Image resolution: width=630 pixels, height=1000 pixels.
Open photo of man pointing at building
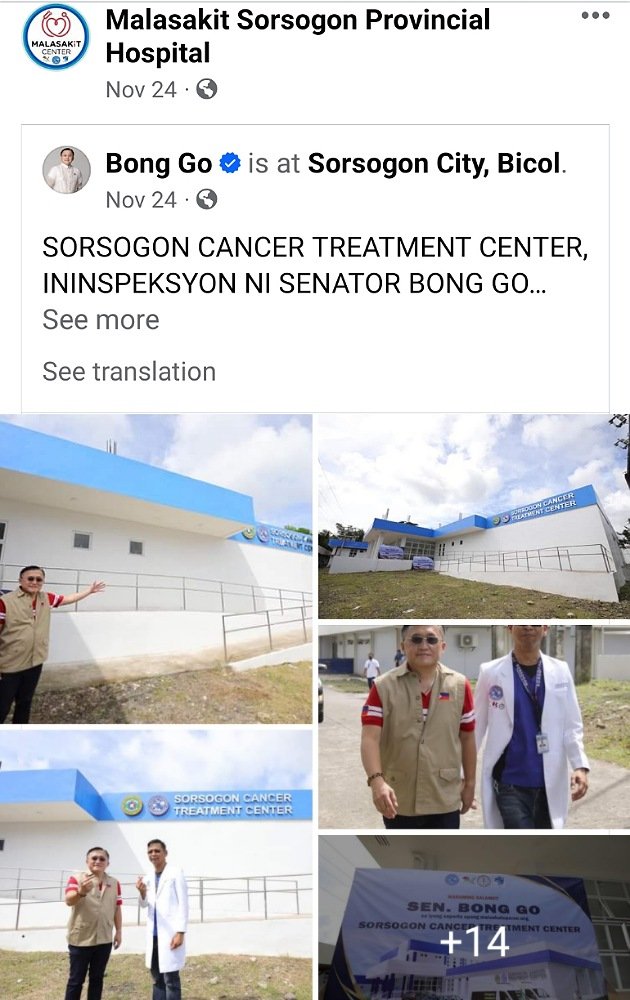click(156, 568)
